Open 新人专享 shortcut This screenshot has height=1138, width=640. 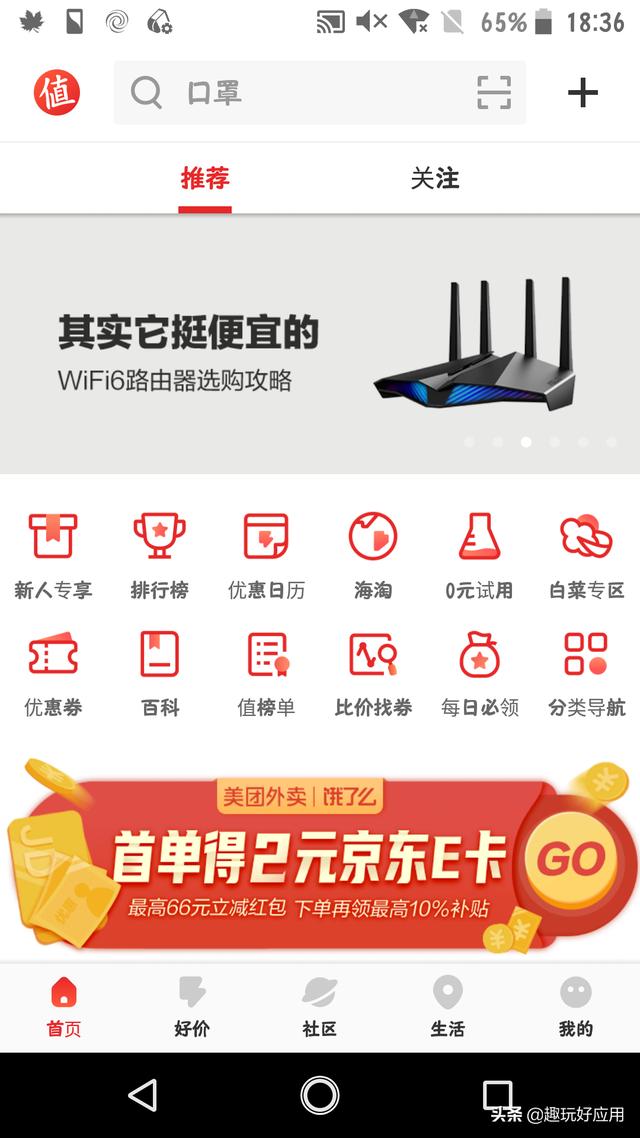pos(53,556)
